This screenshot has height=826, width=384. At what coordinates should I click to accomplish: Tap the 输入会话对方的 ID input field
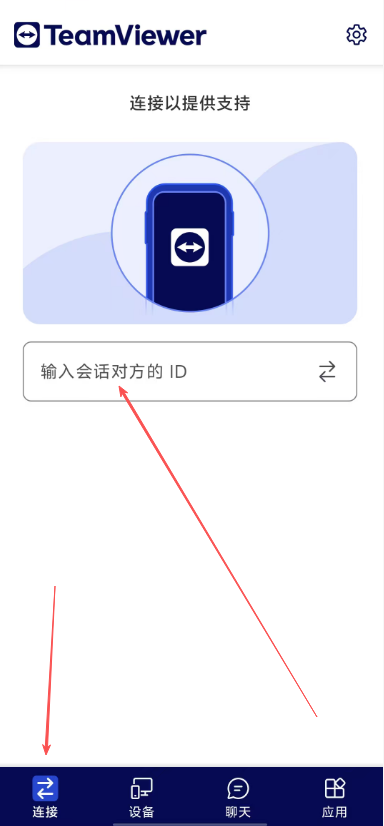click(x=190, y=372)
